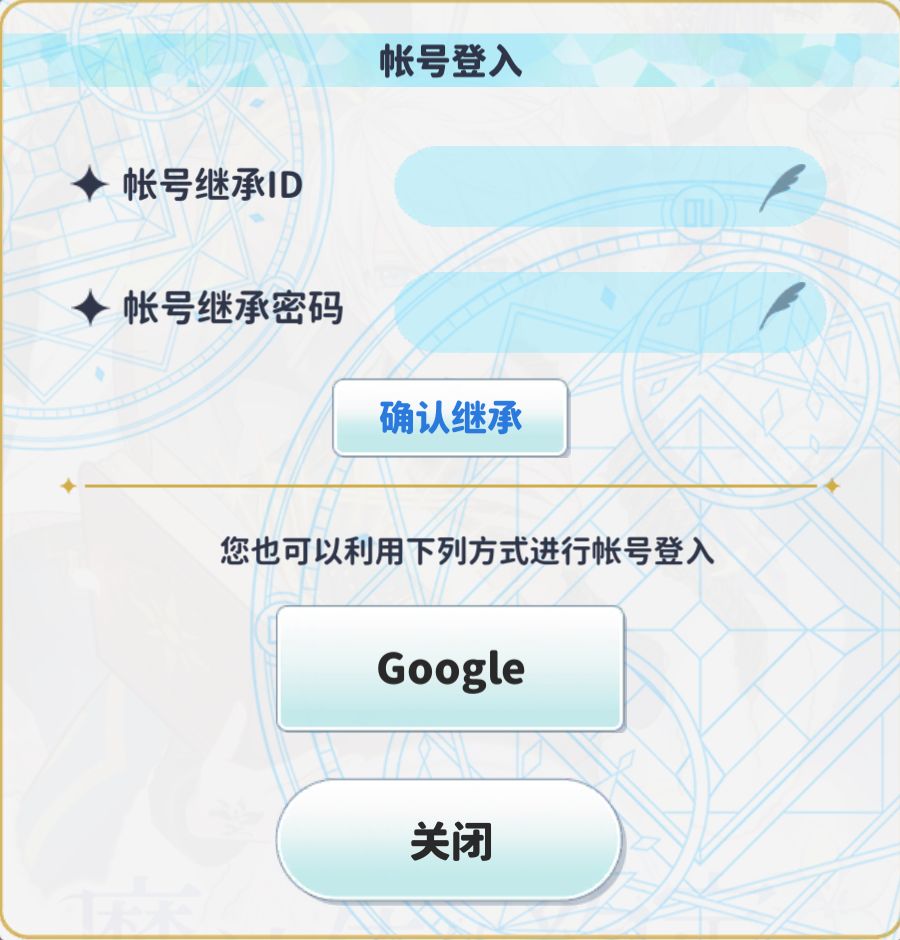Click the blue 确认继承 text on the confirm button

coord(452,418)
